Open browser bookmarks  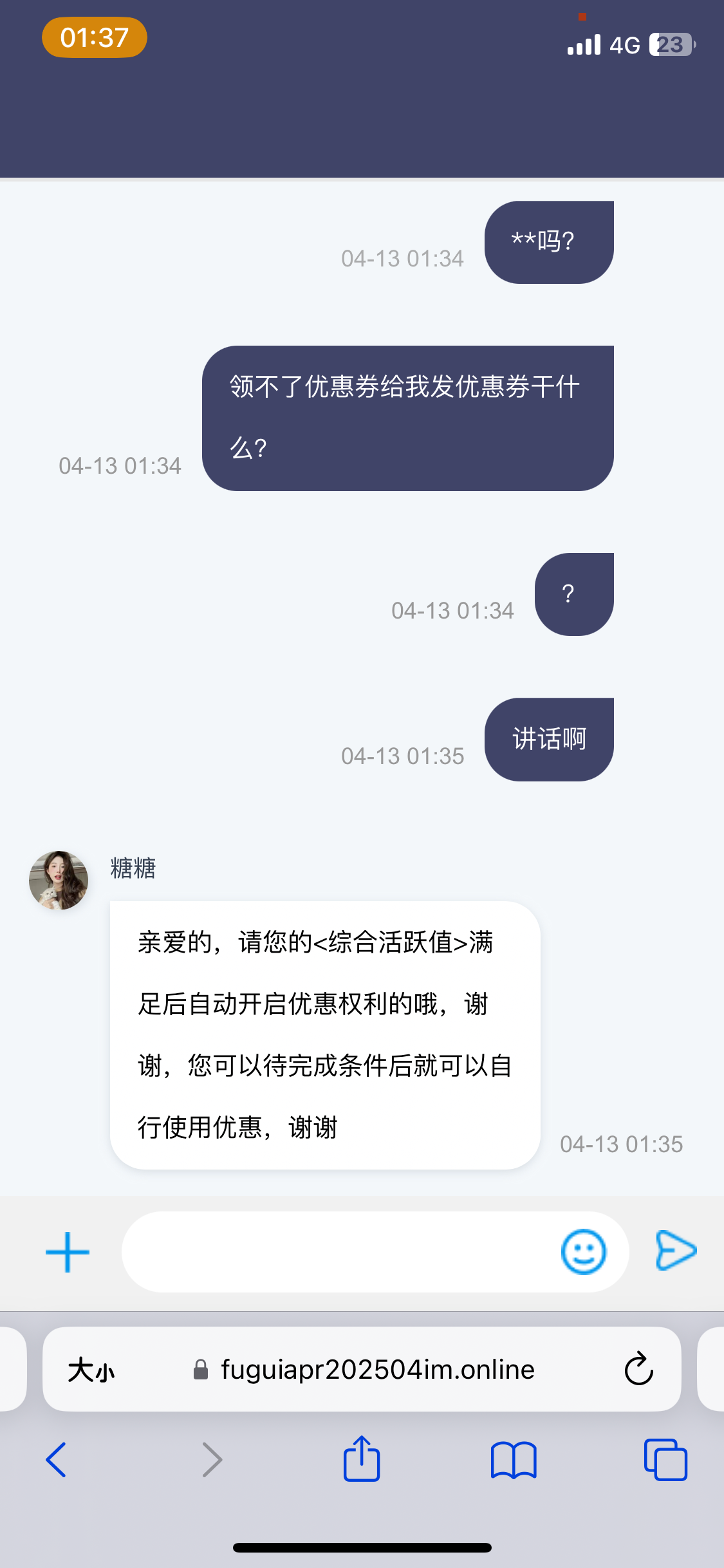coord(513,1460)
